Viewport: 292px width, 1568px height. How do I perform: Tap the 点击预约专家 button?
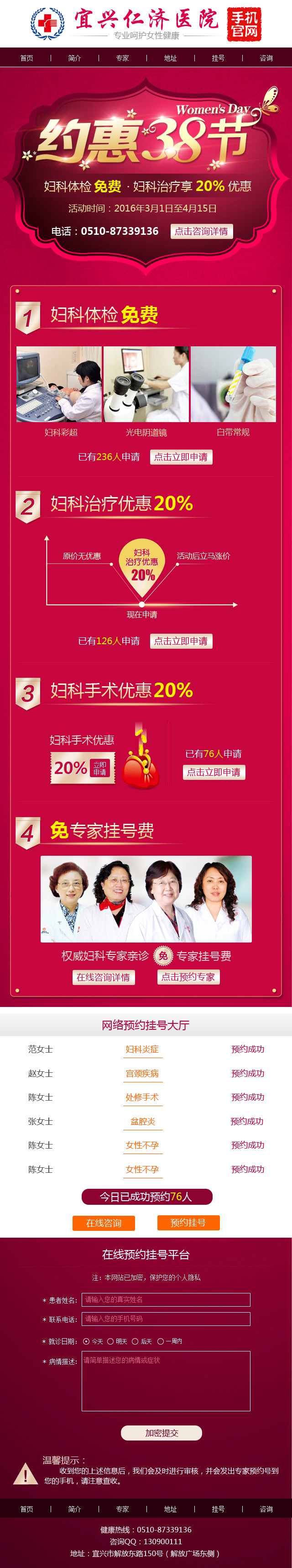[188, 977]
